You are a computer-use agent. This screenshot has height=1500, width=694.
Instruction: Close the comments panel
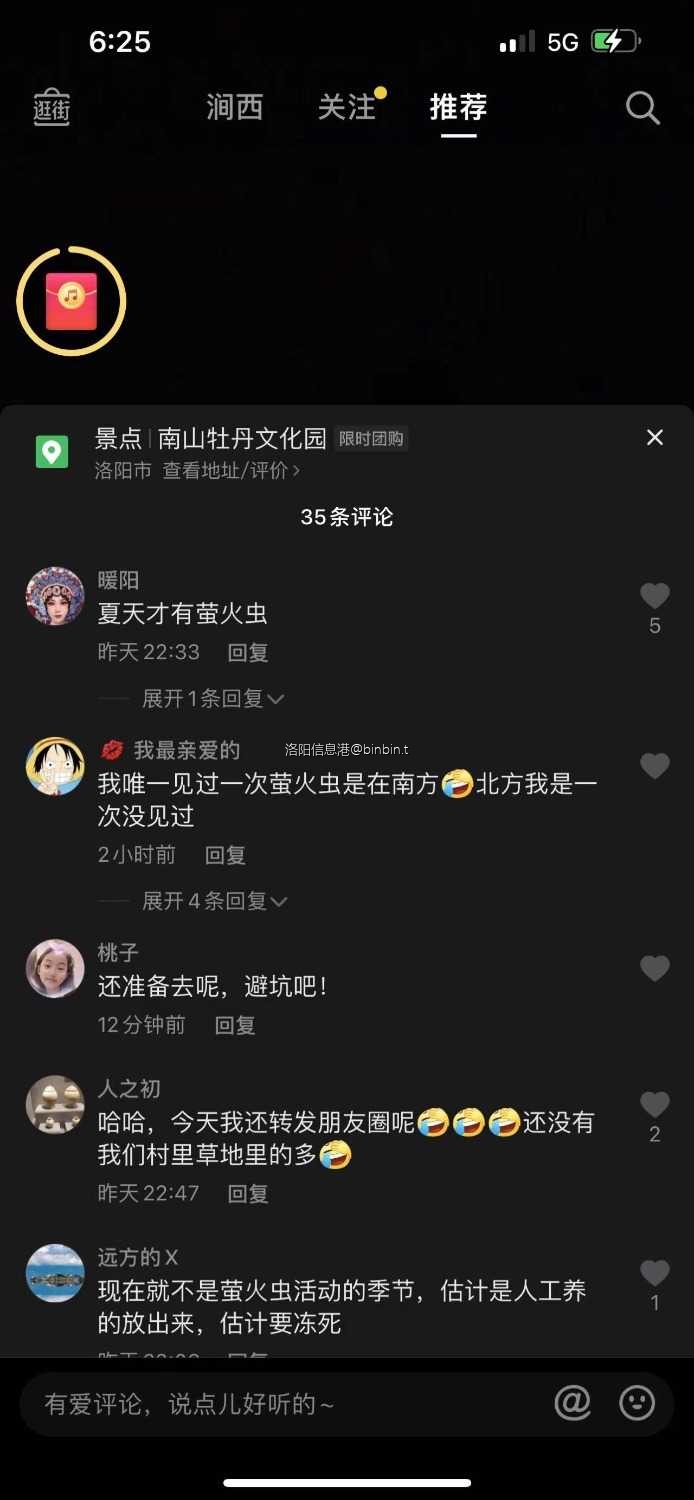[655, 437]
